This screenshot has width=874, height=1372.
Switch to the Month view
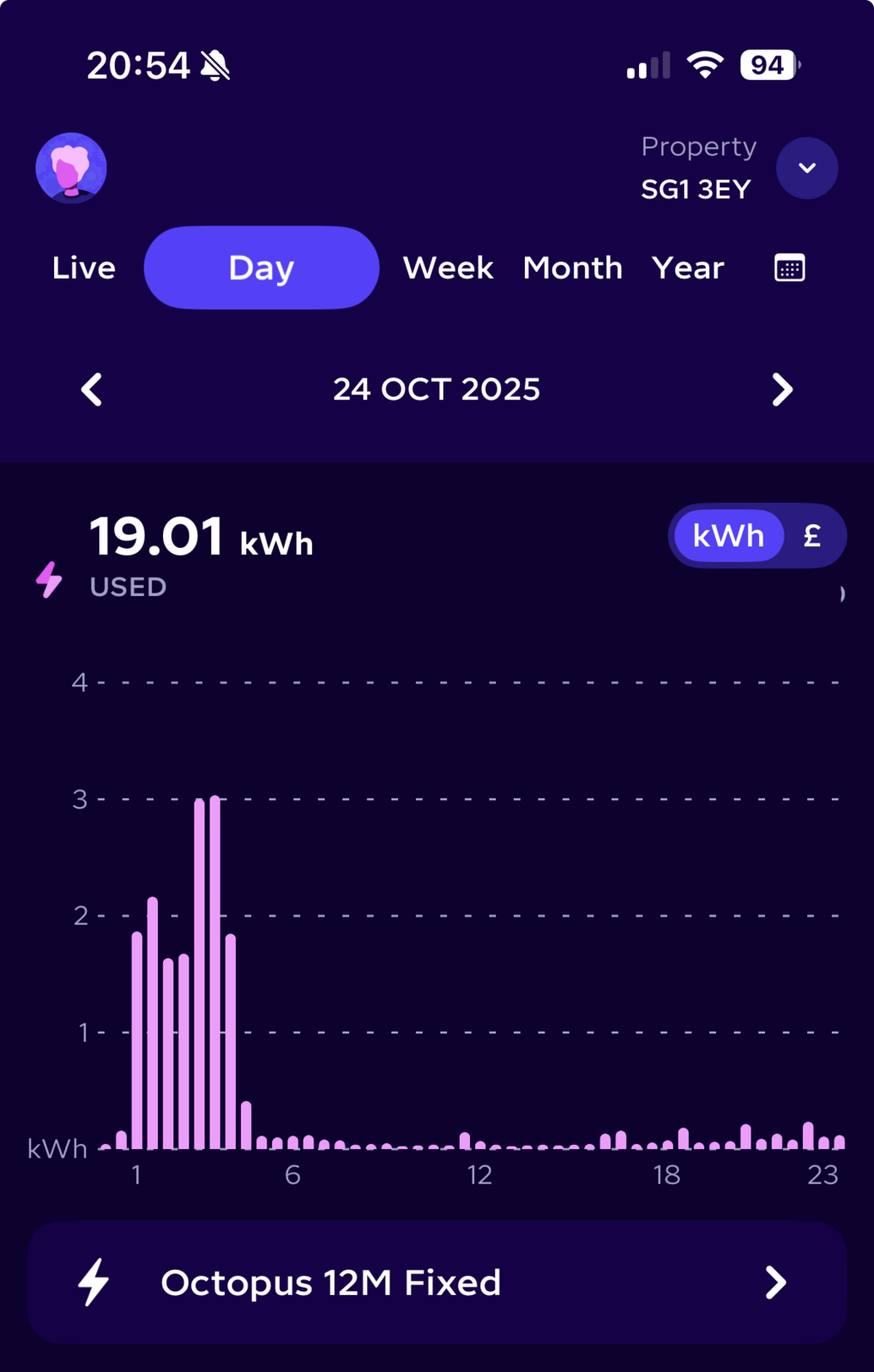572,268
